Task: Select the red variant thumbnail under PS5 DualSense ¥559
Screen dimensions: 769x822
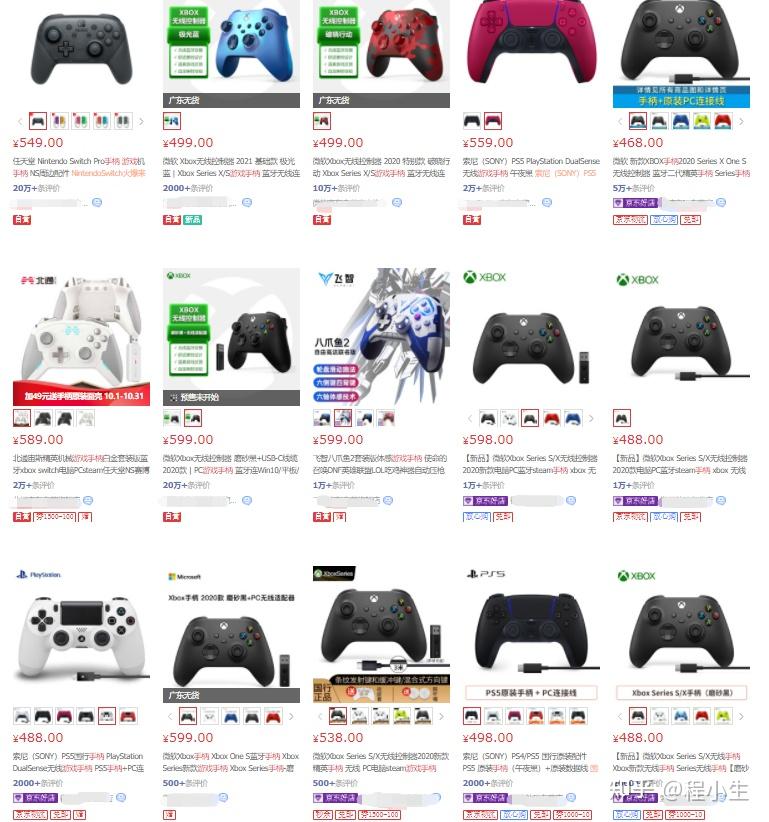Action: [493, 121]
